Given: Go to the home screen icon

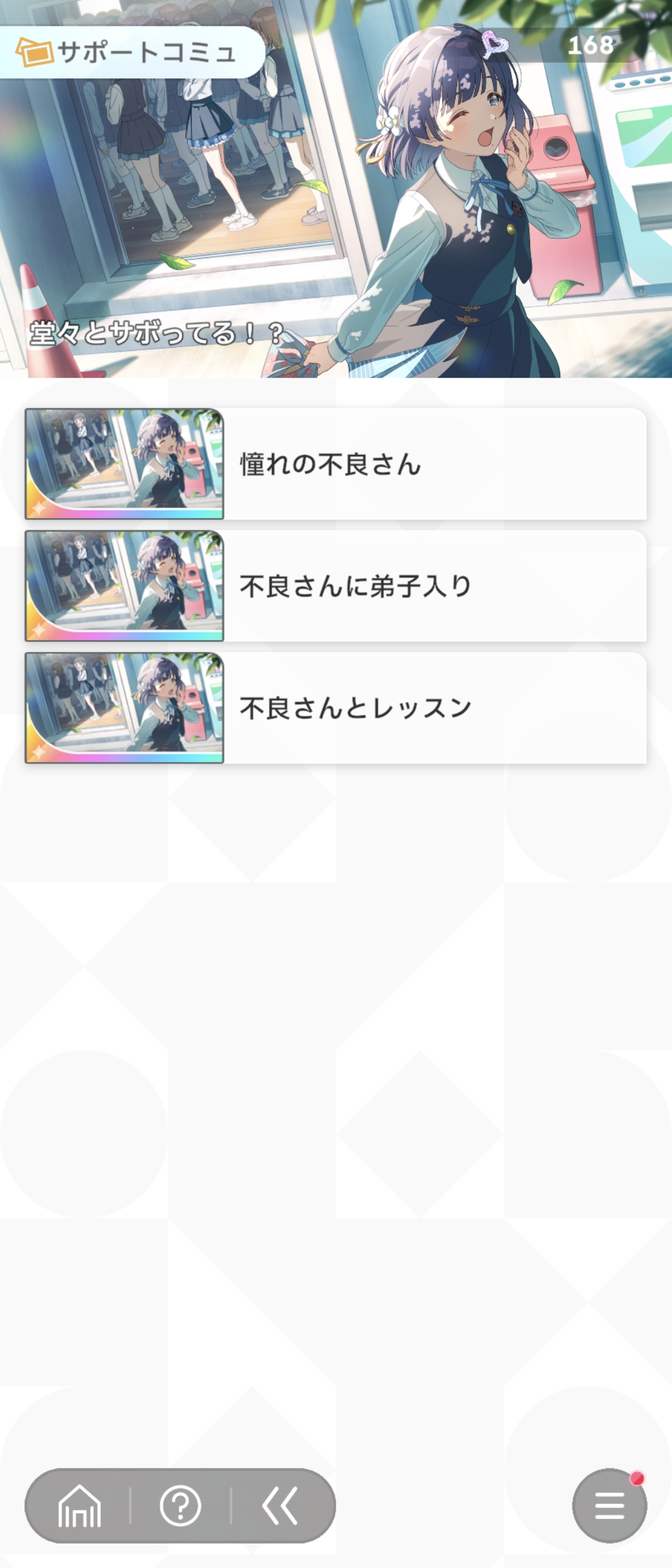Looking at the screenshot, I should (80, 1506).
